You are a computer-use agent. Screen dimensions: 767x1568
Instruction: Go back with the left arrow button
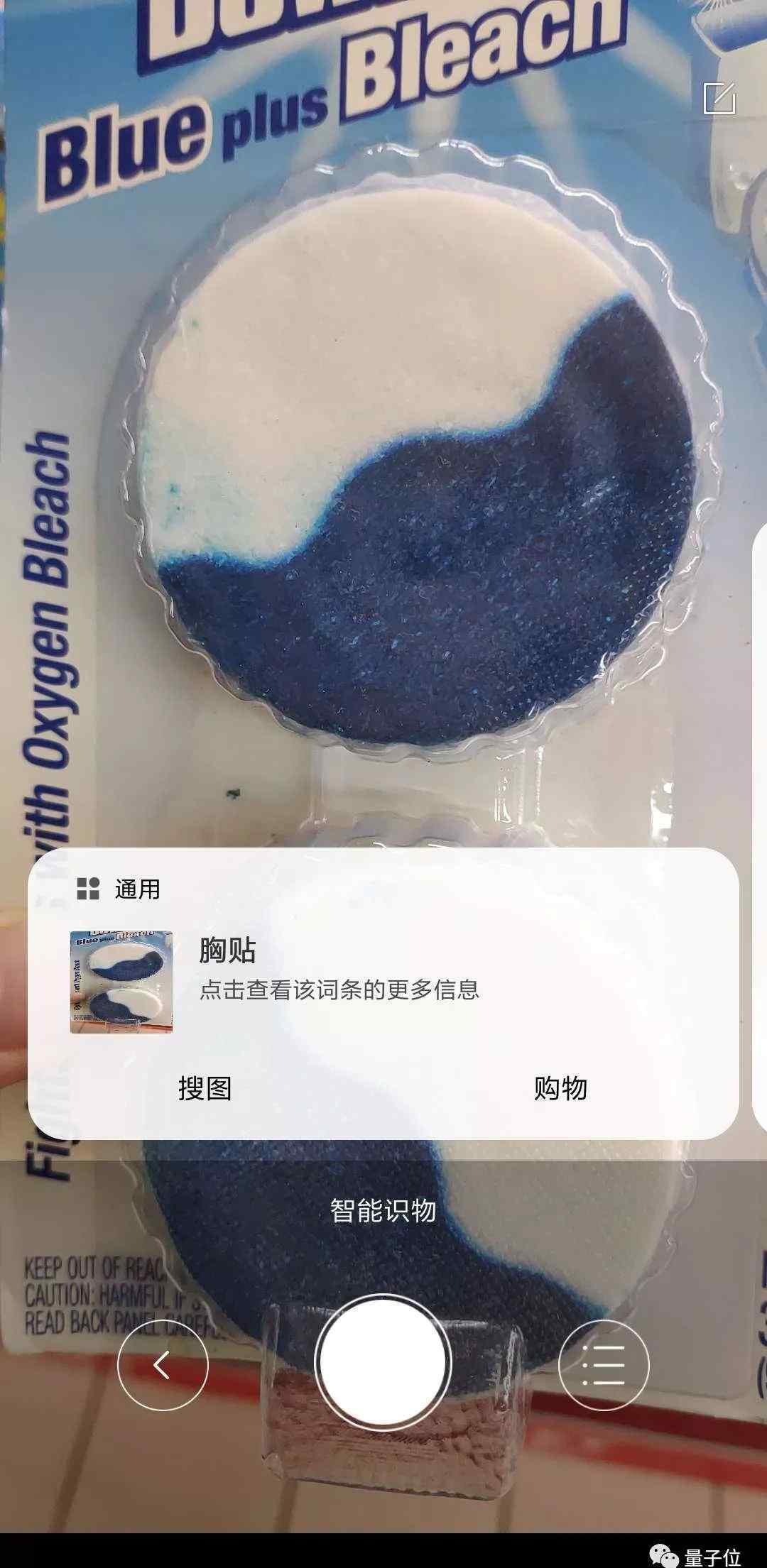tap(163, 1365)
